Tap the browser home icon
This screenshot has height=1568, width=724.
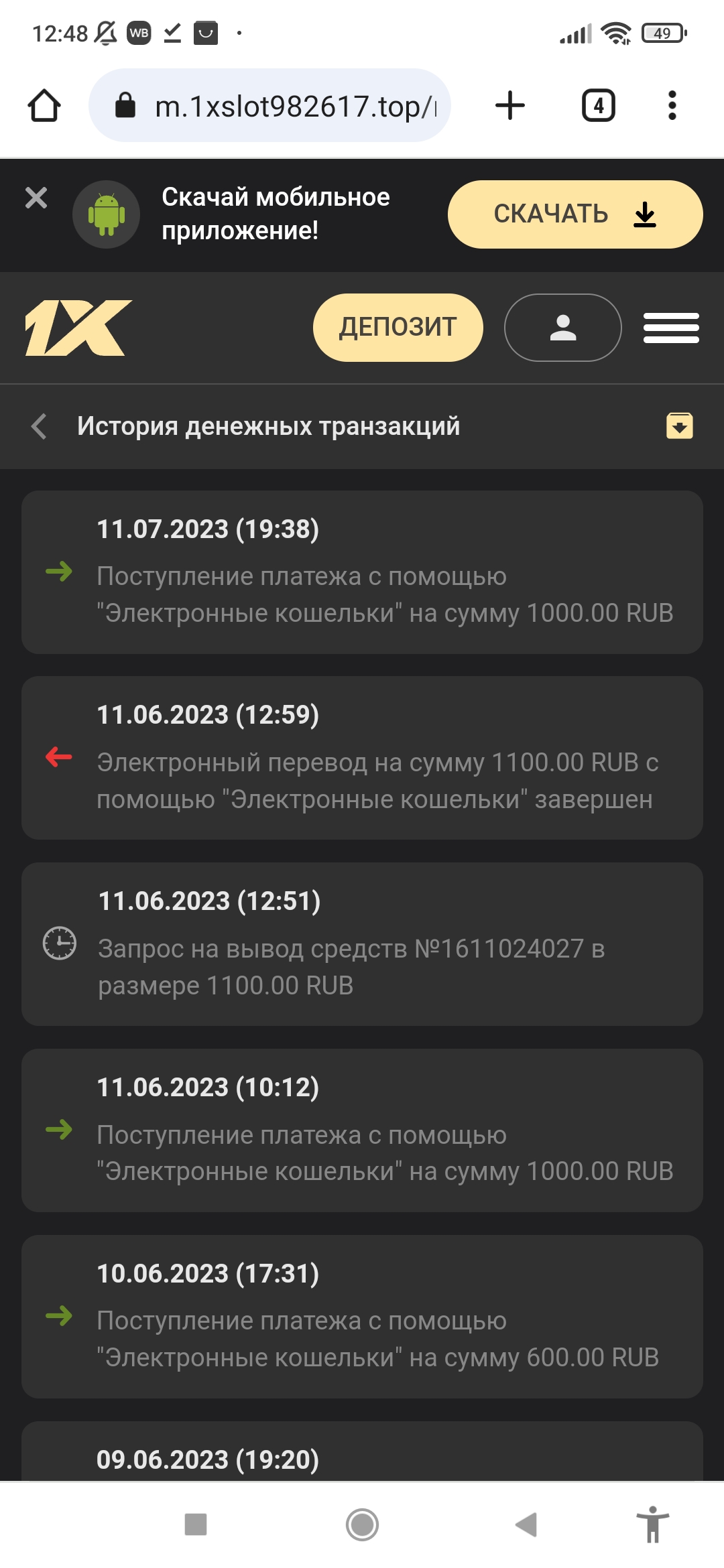(47, 105)
